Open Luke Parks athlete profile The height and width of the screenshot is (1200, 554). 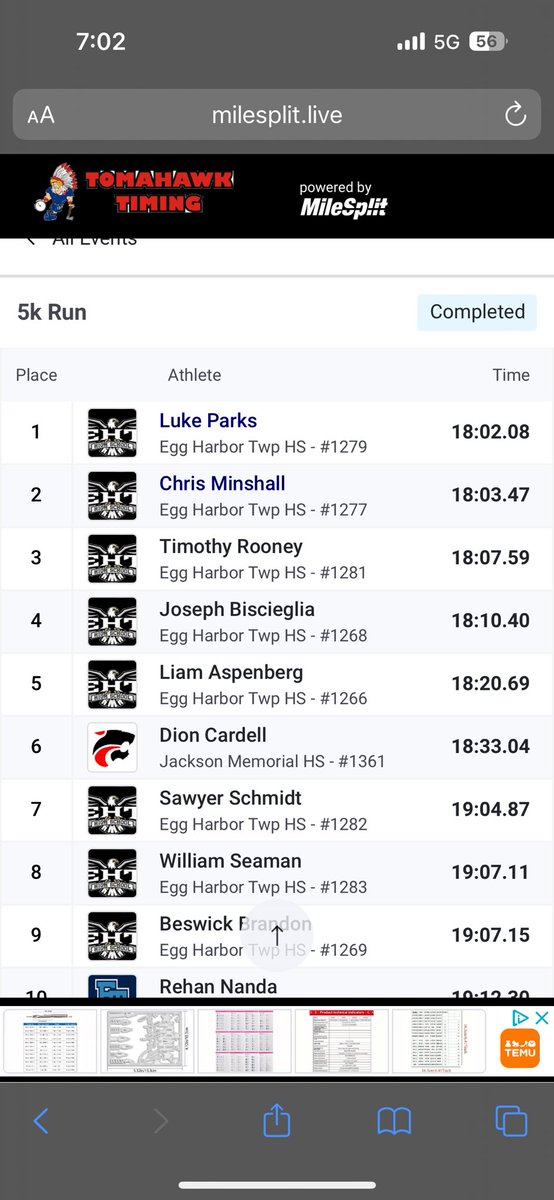click(x=208, y=421)
